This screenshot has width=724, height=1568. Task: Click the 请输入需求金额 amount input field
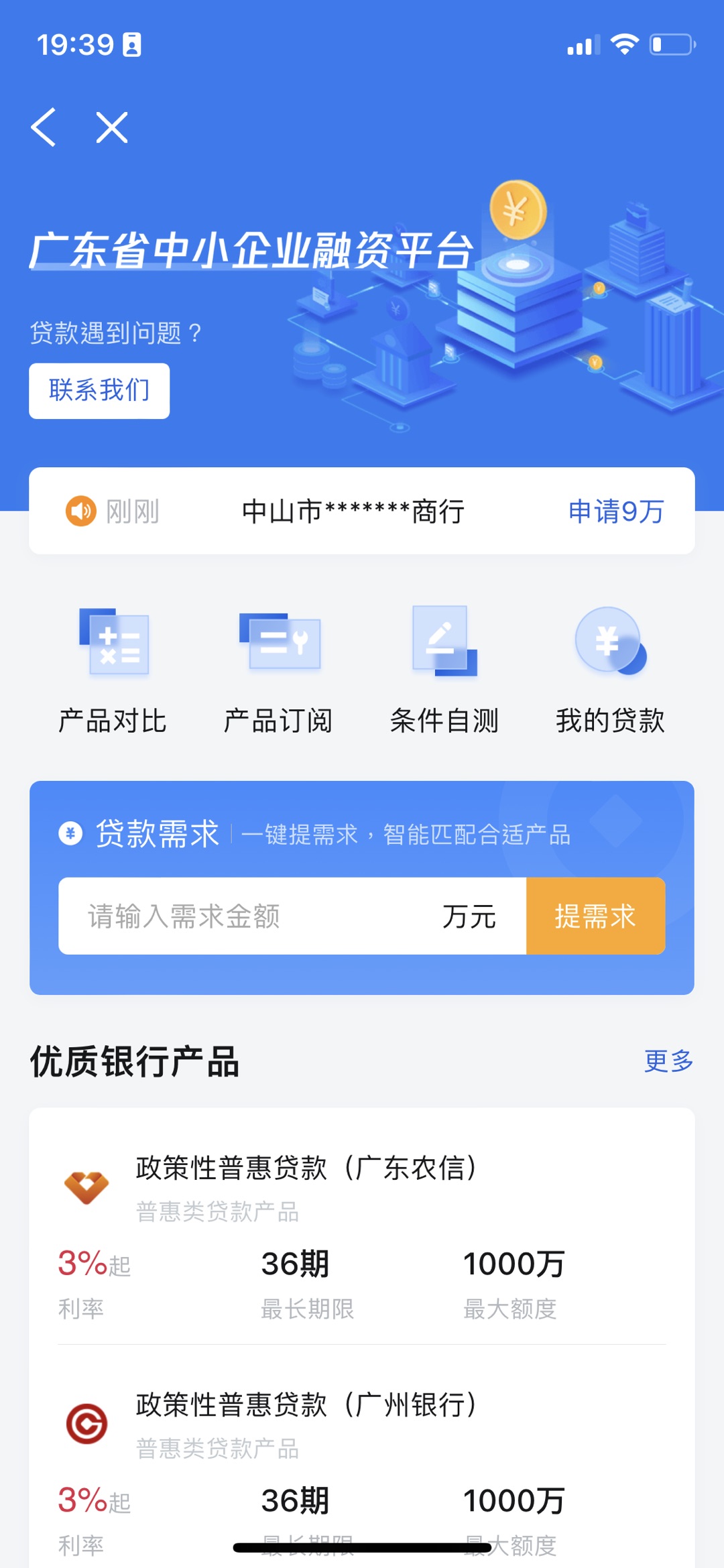click(x=268, y=914)
